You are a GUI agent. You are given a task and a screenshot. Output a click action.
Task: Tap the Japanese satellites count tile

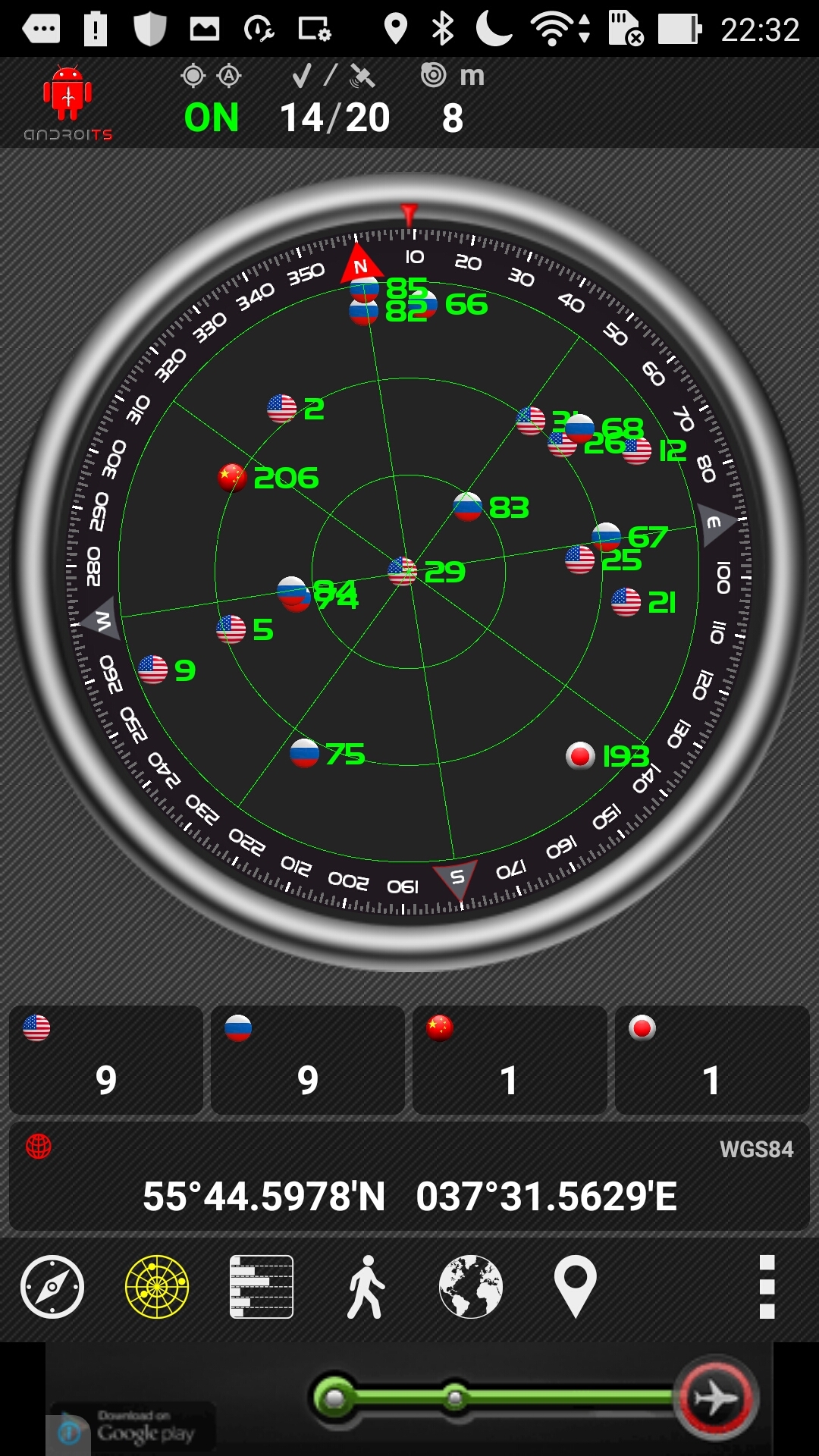point(712,1060)
